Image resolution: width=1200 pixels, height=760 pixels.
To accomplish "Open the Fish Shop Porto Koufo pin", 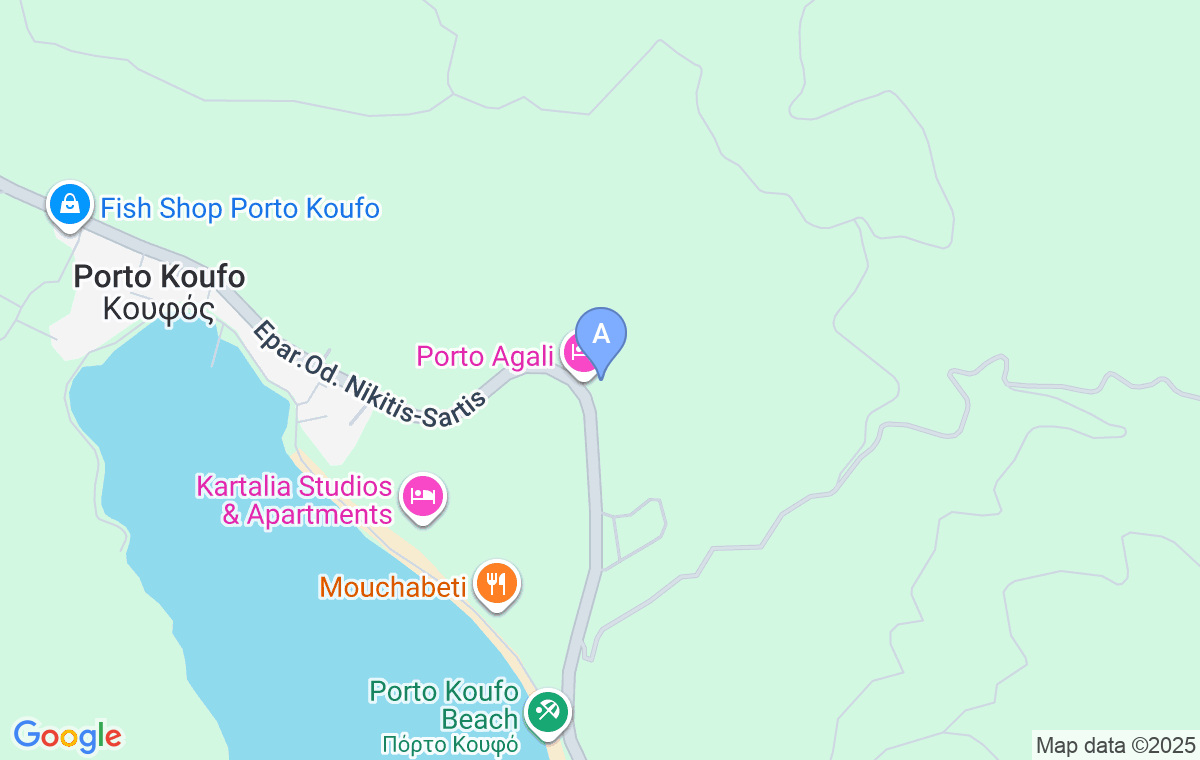I will [70, 204].
